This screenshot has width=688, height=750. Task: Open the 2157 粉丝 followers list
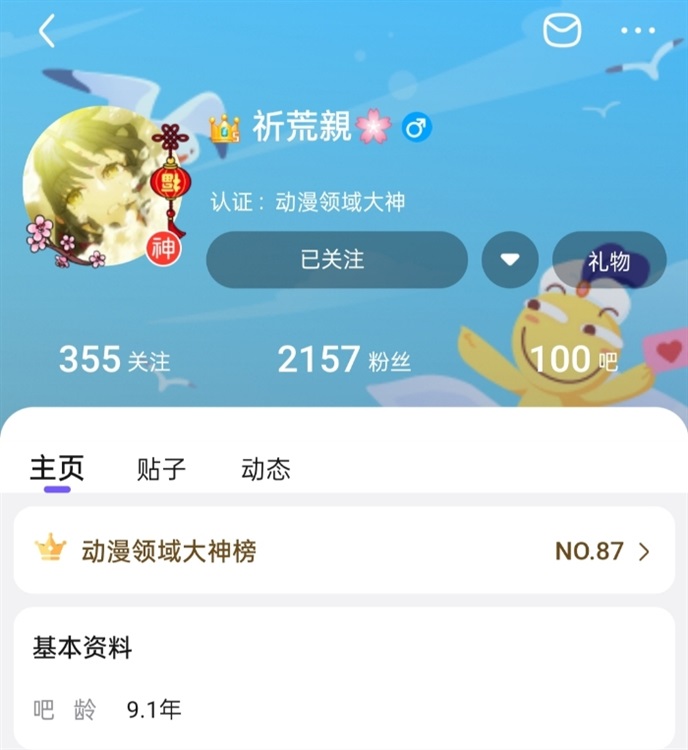pyautogui.click(x=343, y=359)
